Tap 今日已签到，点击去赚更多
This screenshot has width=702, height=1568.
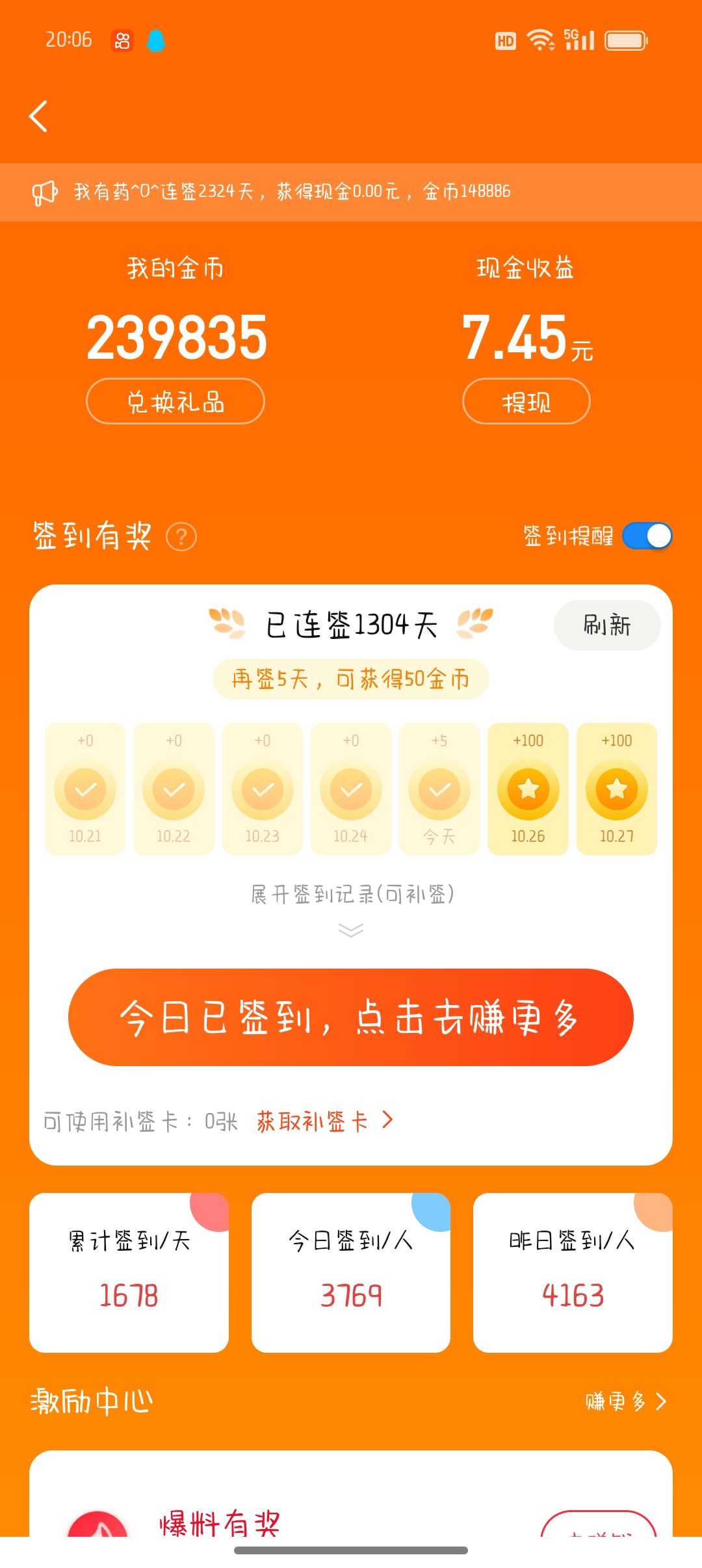351,1017
